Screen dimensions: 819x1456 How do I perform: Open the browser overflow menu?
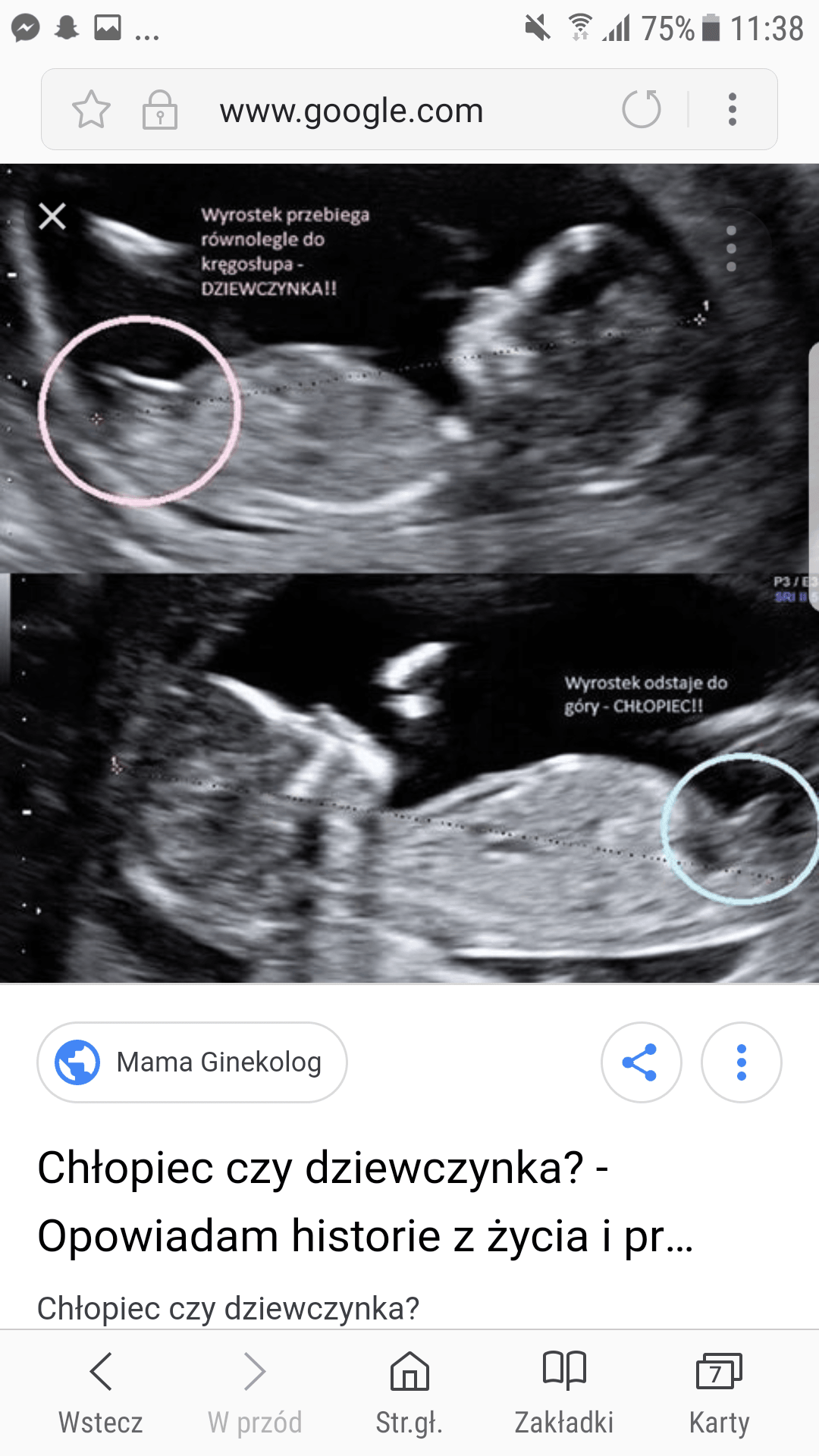(x=732, y=110)
